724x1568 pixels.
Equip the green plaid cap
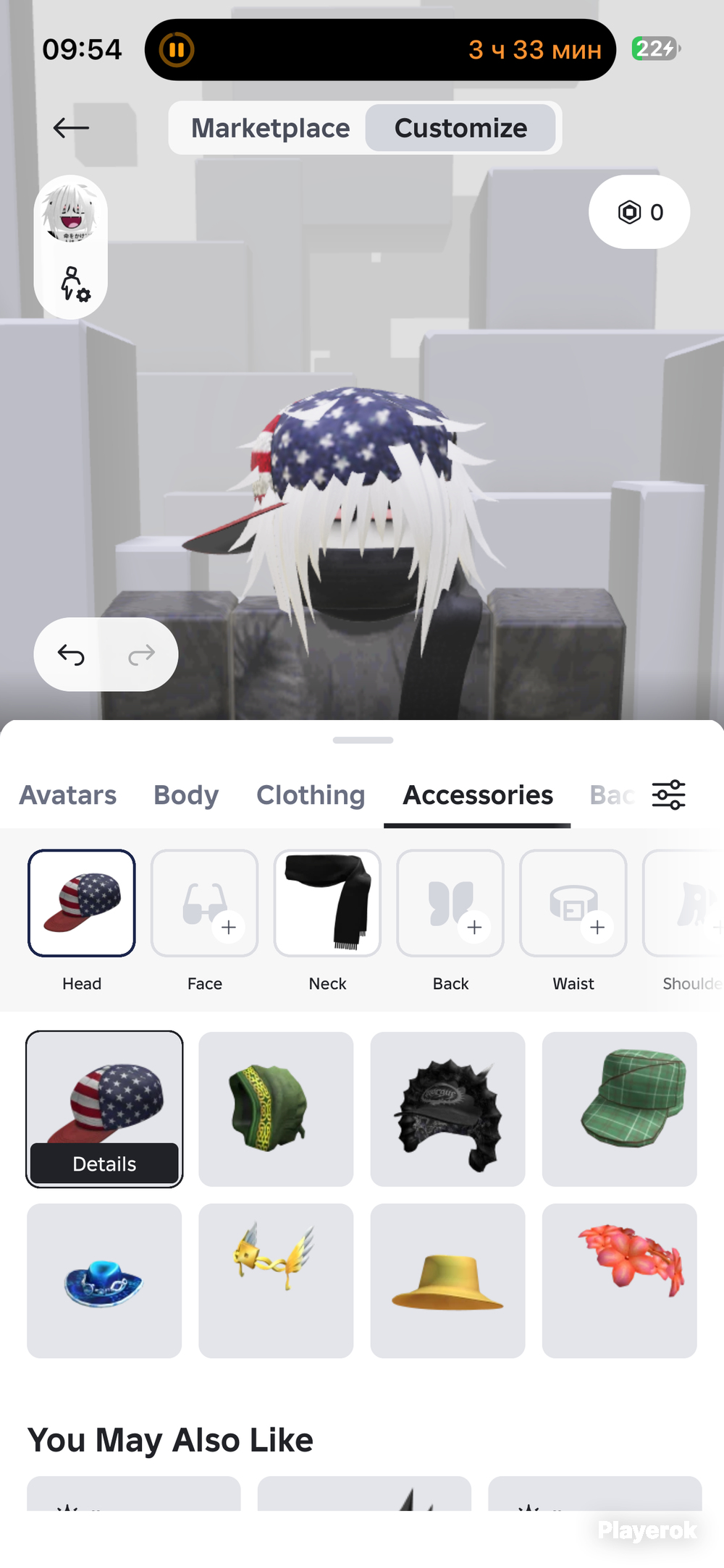coord(620,1109)
